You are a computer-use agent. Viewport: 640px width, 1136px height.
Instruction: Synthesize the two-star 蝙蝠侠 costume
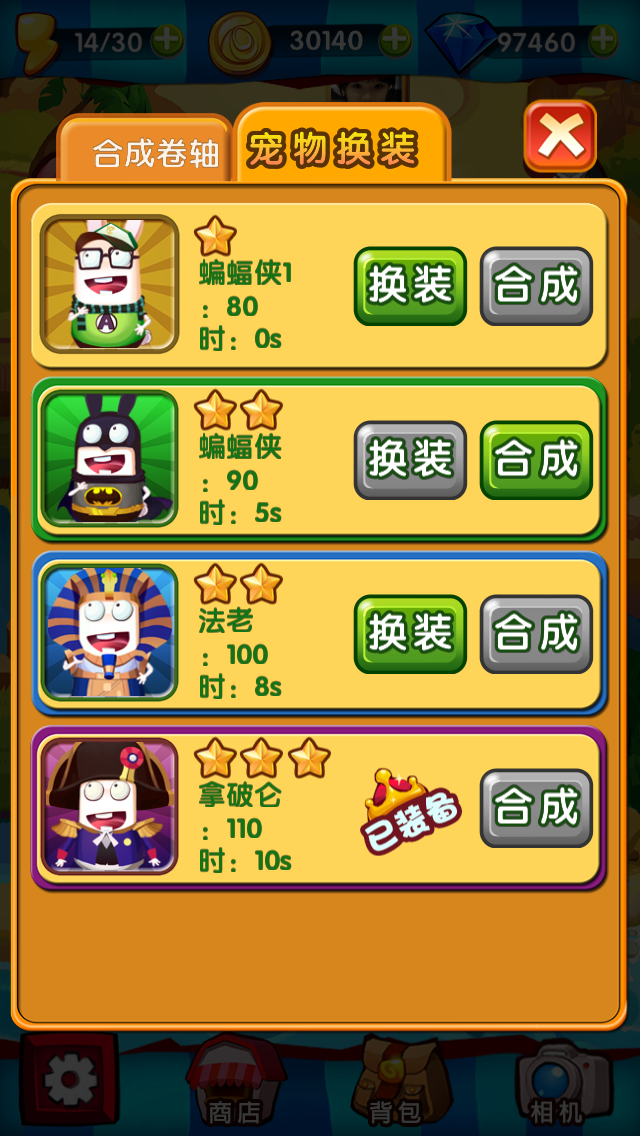(536, 460)
